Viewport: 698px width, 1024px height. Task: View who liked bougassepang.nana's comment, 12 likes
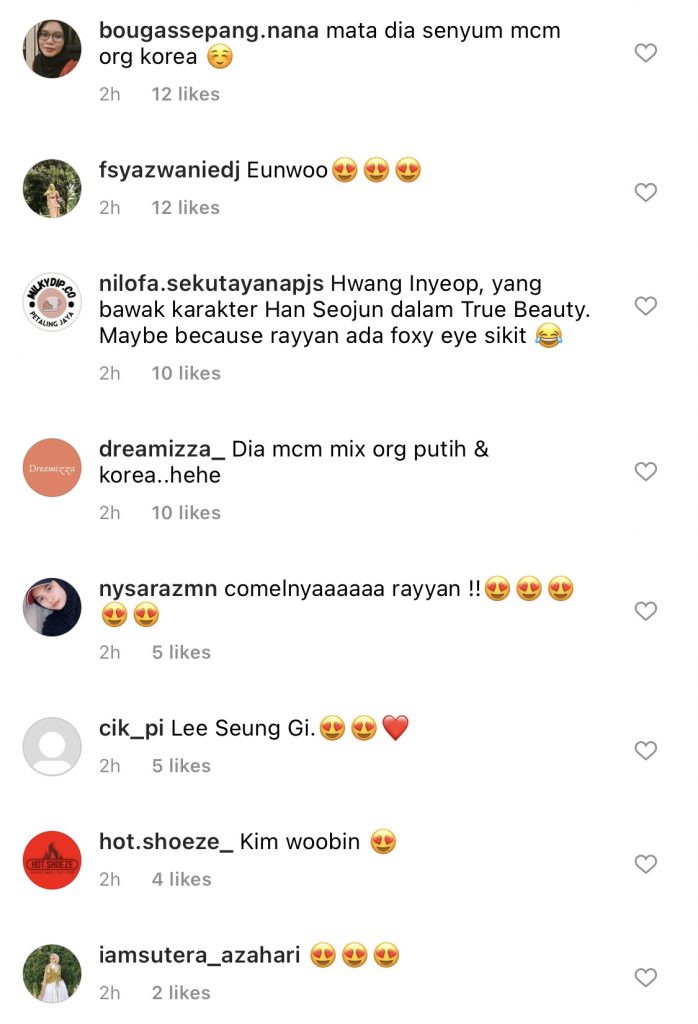[x=185, y=94]
